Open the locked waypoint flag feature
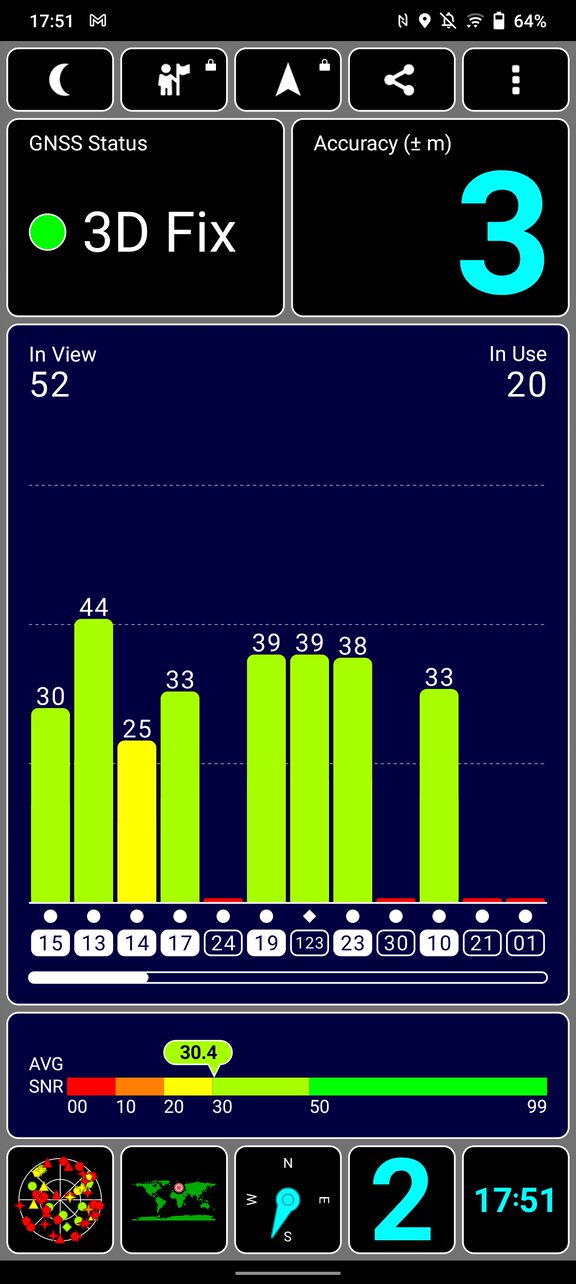Image resolution: width=576 pixels, height=1284 pixels. [174, 79]
